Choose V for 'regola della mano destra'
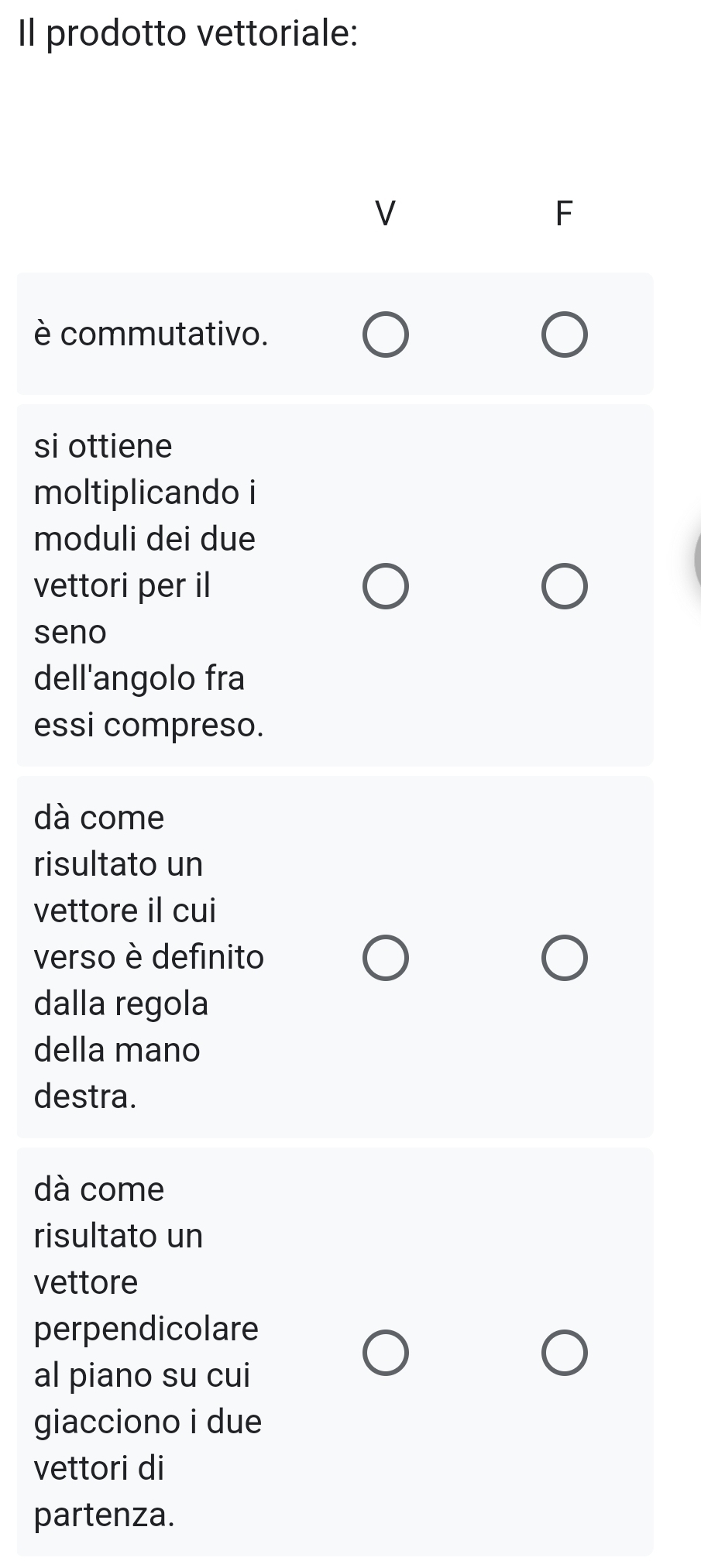The width and height of the screenshot is (701, 1568). click(385, 958)
